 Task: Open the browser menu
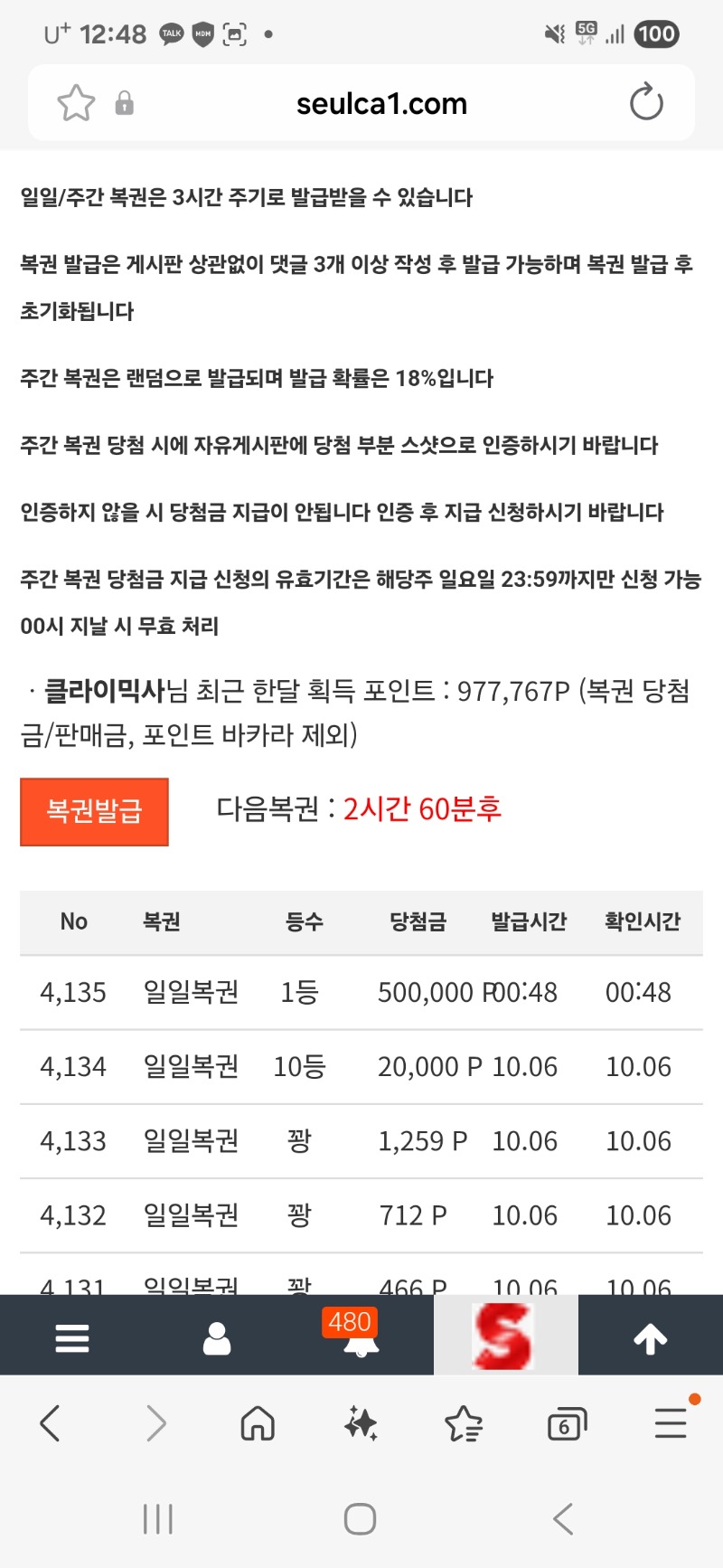tap(671, 1423)
